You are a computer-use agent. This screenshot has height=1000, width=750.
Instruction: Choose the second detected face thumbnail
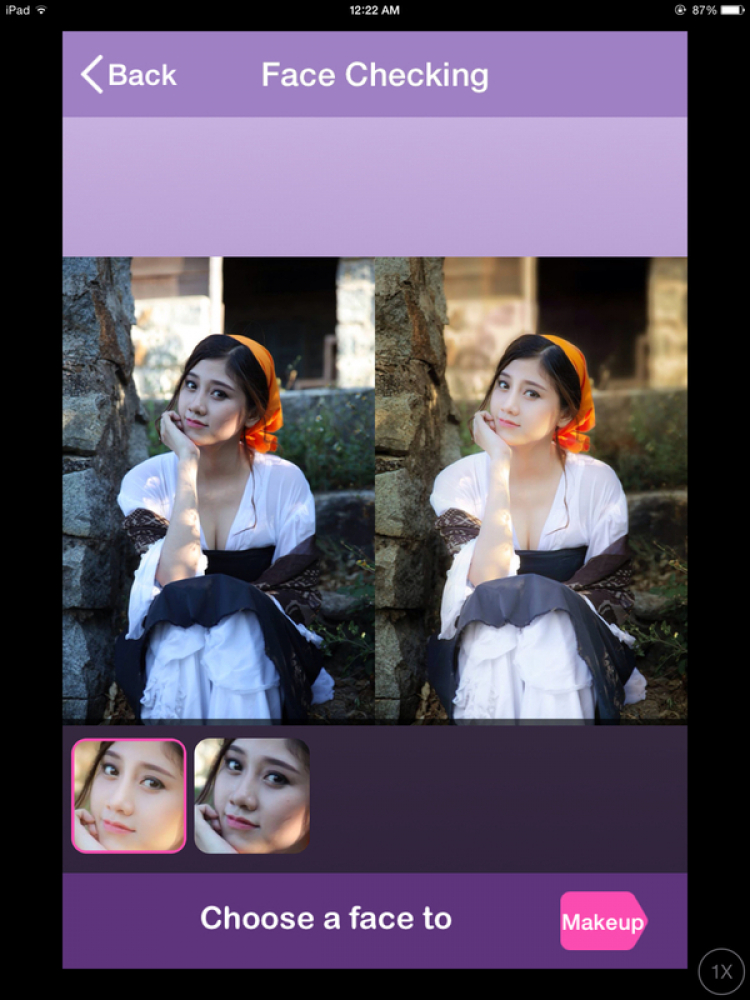pos(252,795)
